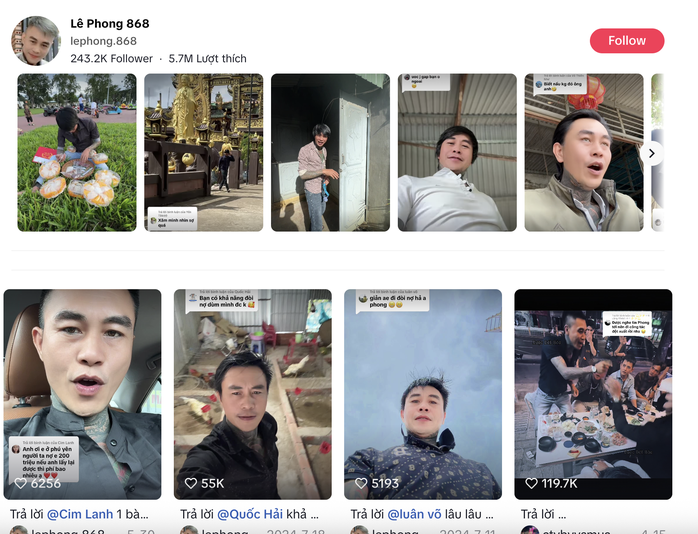Open video of man arranging offerings on grass
The height and width of the screenshot is (534, 698).
tap(77, 152)
